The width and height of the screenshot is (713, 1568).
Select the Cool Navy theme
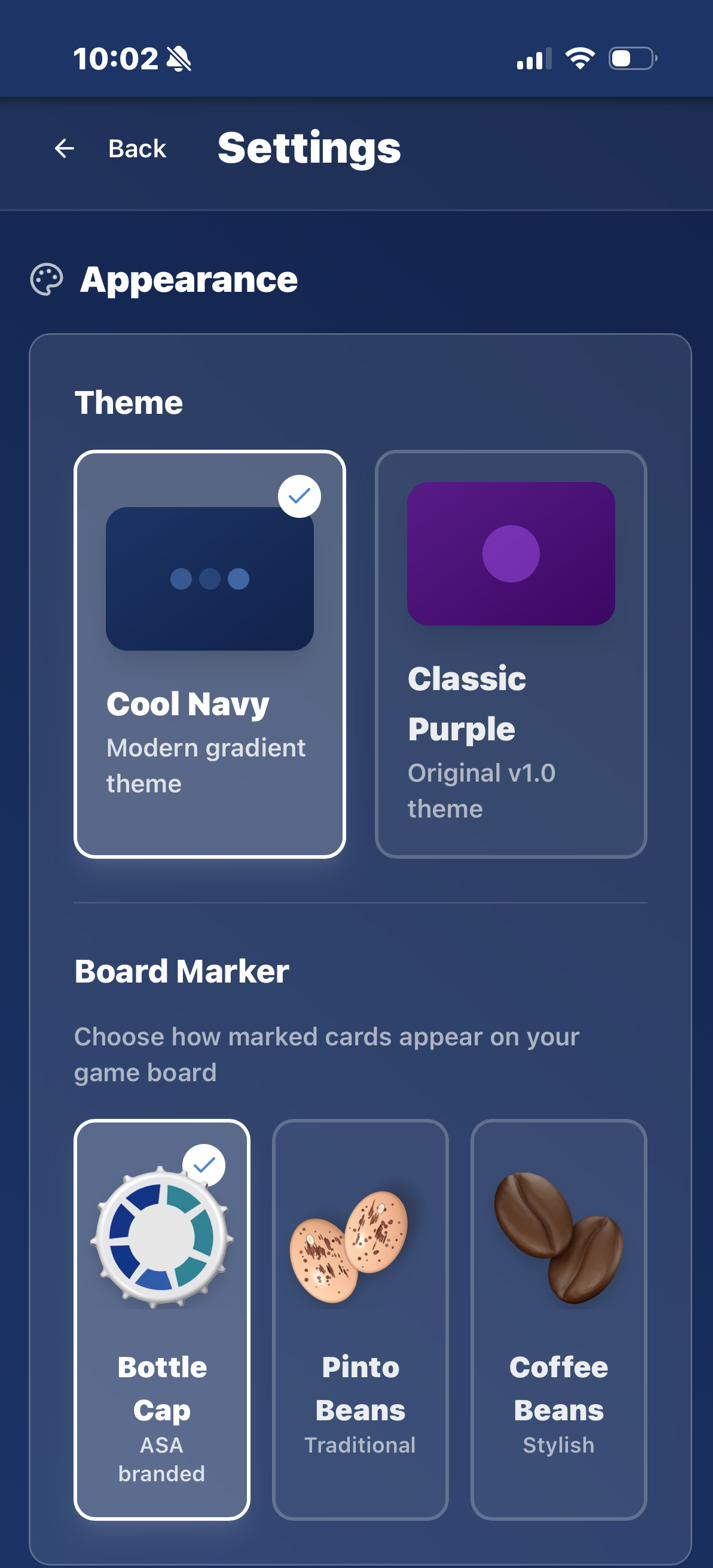(x=210, y=654)
